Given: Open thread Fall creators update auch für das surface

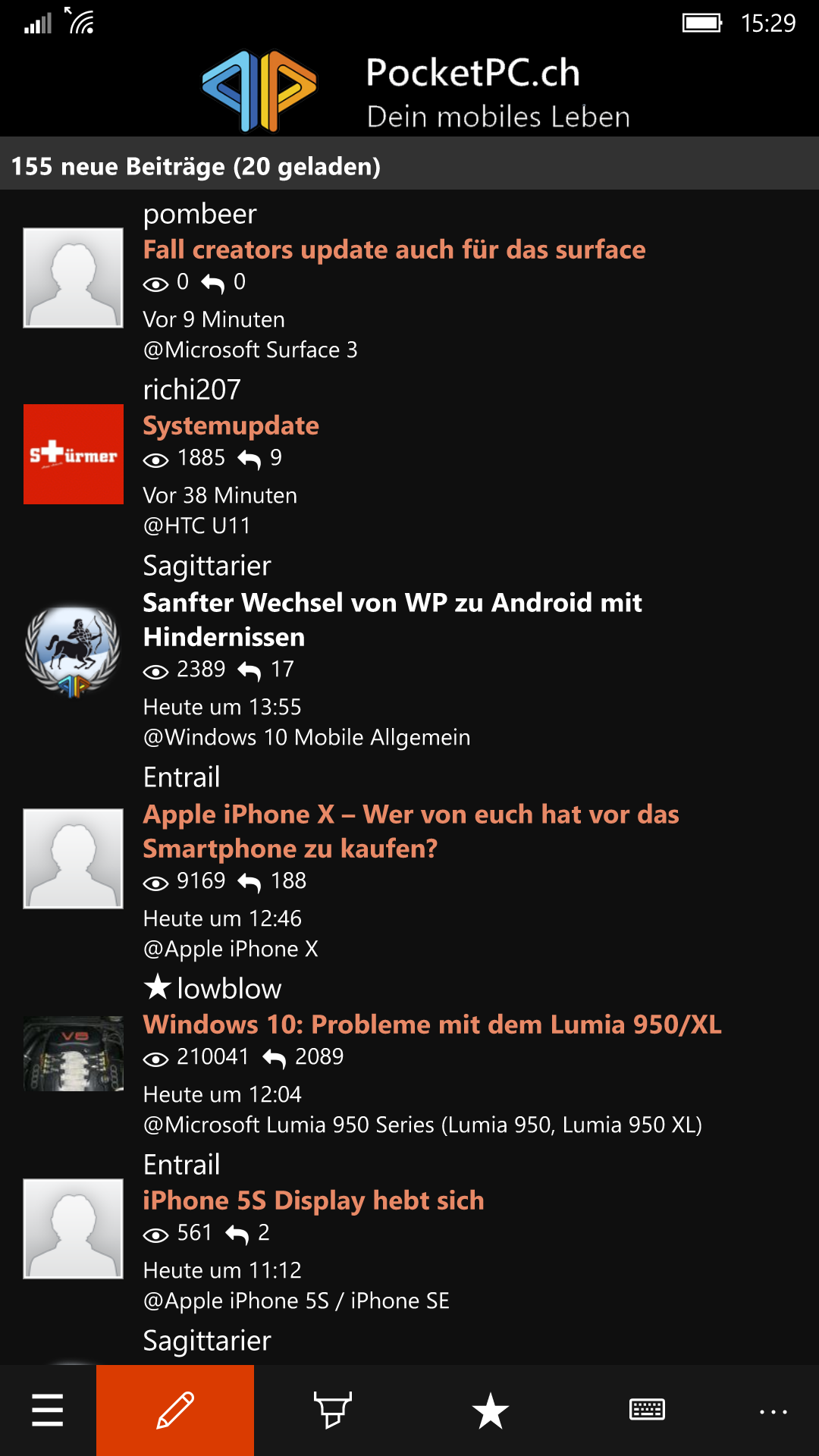Looking at the screenshot, I should [x=394, y=249].
